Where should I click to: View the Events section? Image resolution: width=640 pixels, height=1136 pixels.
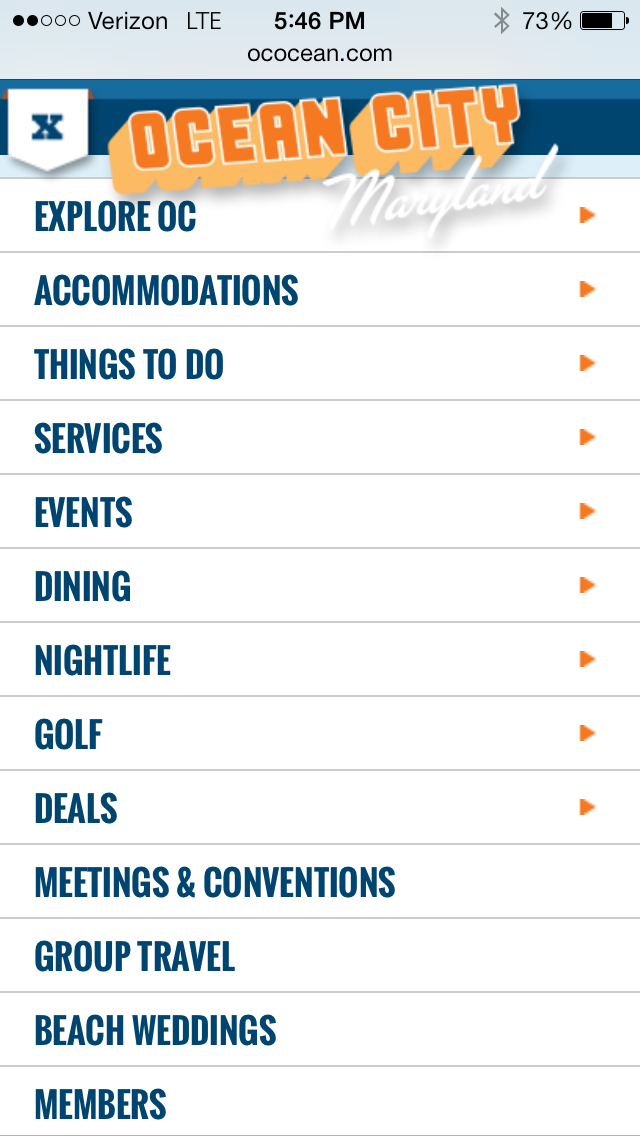(83, 512)
